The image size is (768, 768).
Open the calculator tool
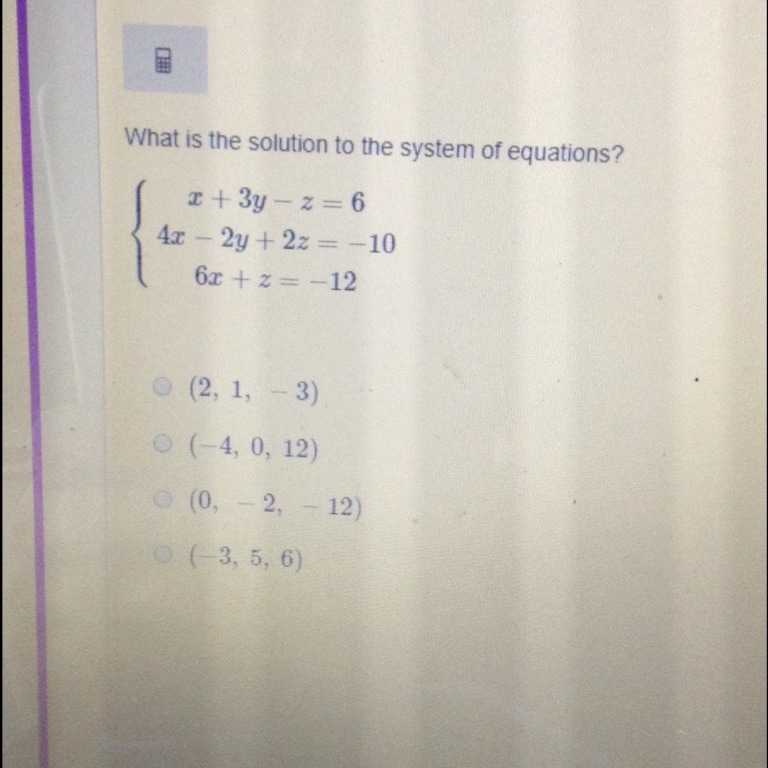click(165, 61)
